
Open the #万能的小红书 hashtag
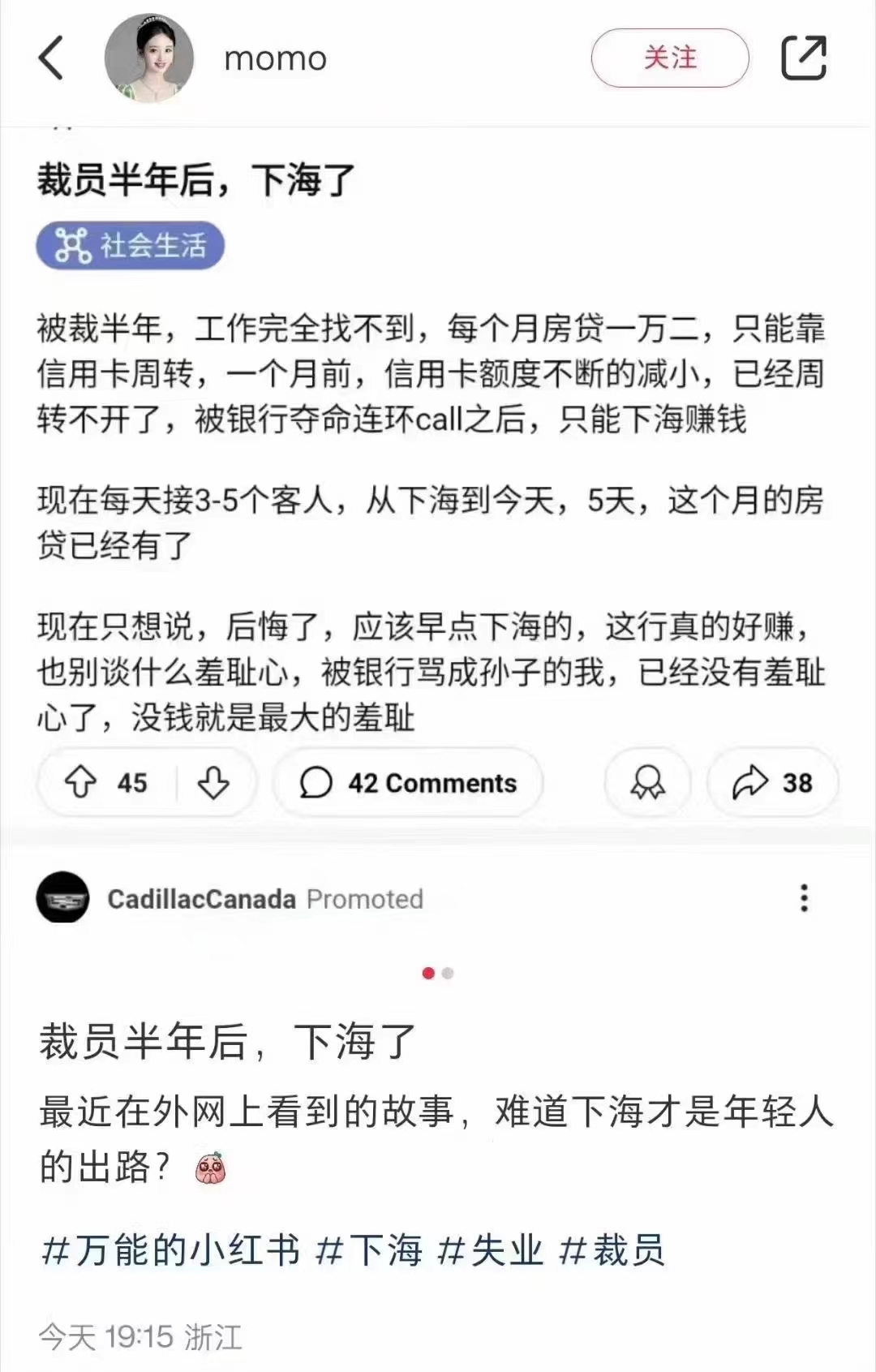[x=170, y=1250]
